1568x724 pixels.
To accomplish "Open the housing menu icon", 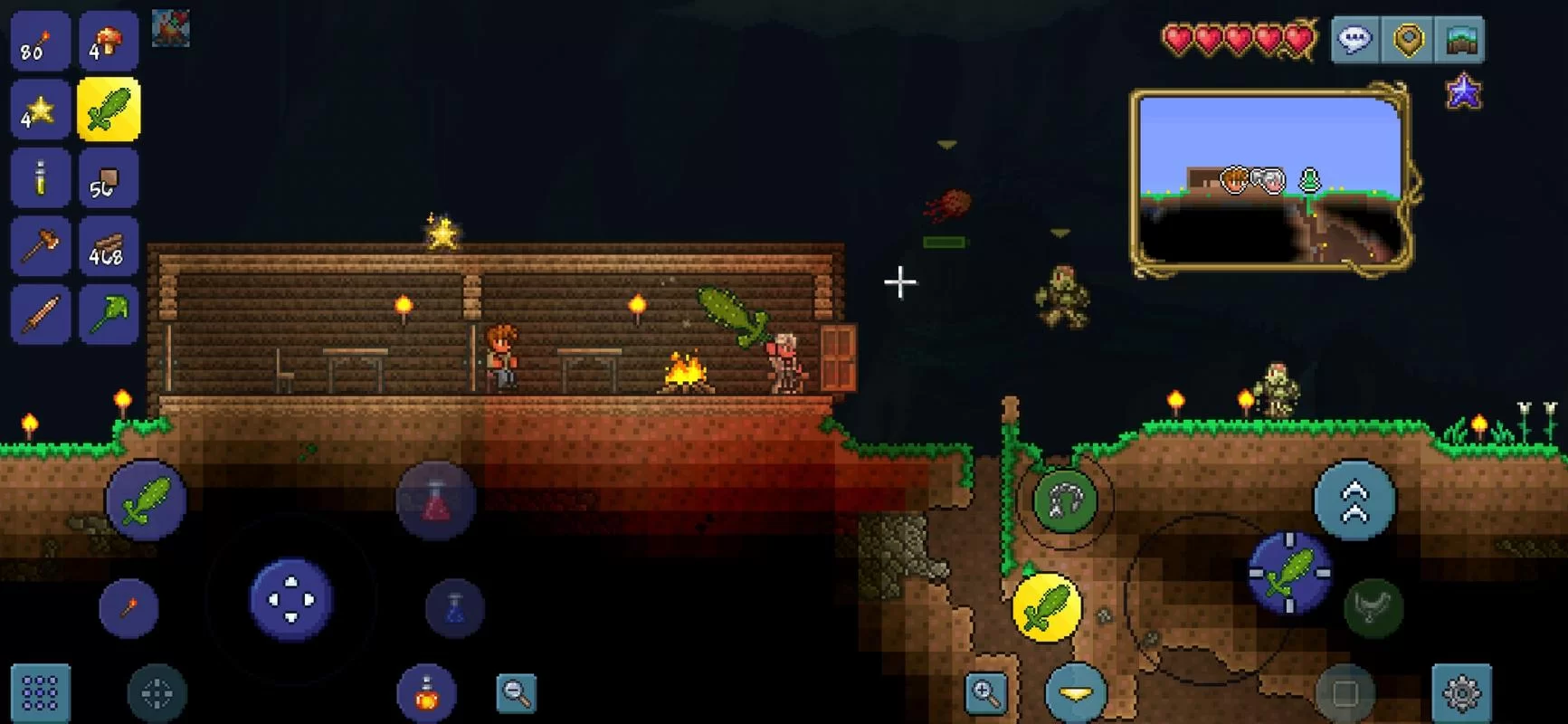I will point(1460,40).
